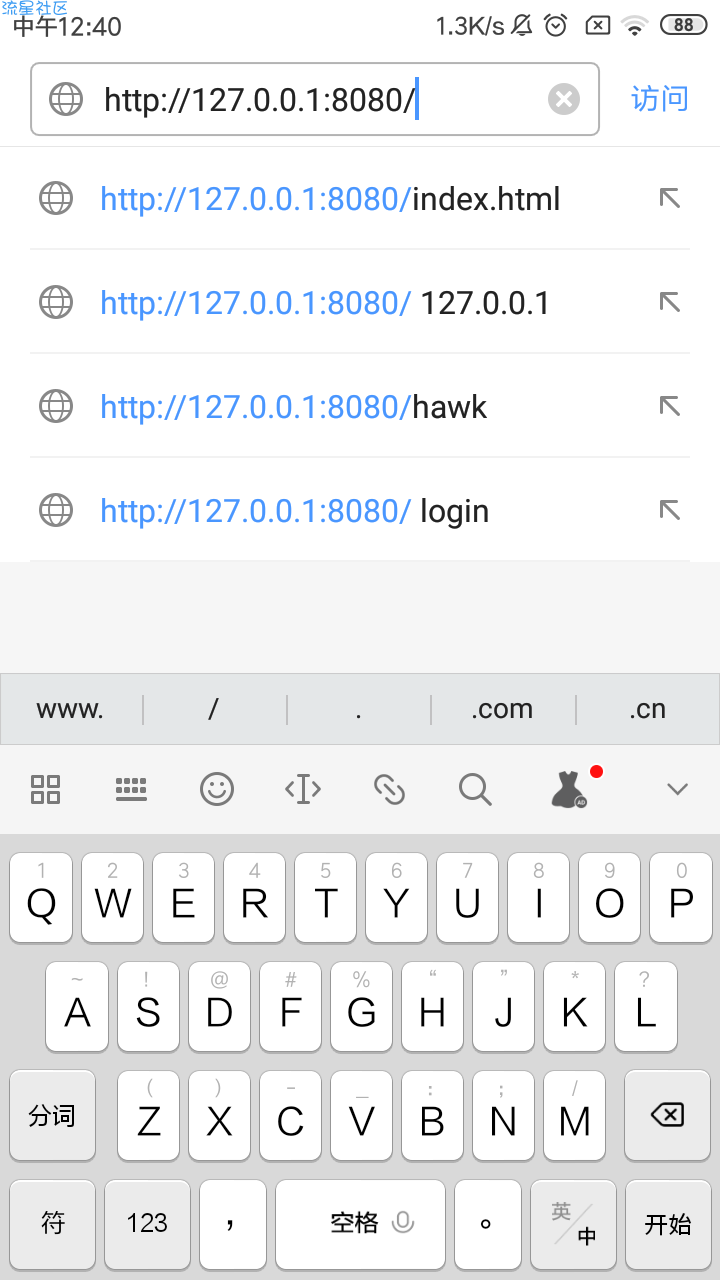This screenshot has width=720, height=1280.
Task: Tap 访问 to visit the URL
Action: pos(660,99)
